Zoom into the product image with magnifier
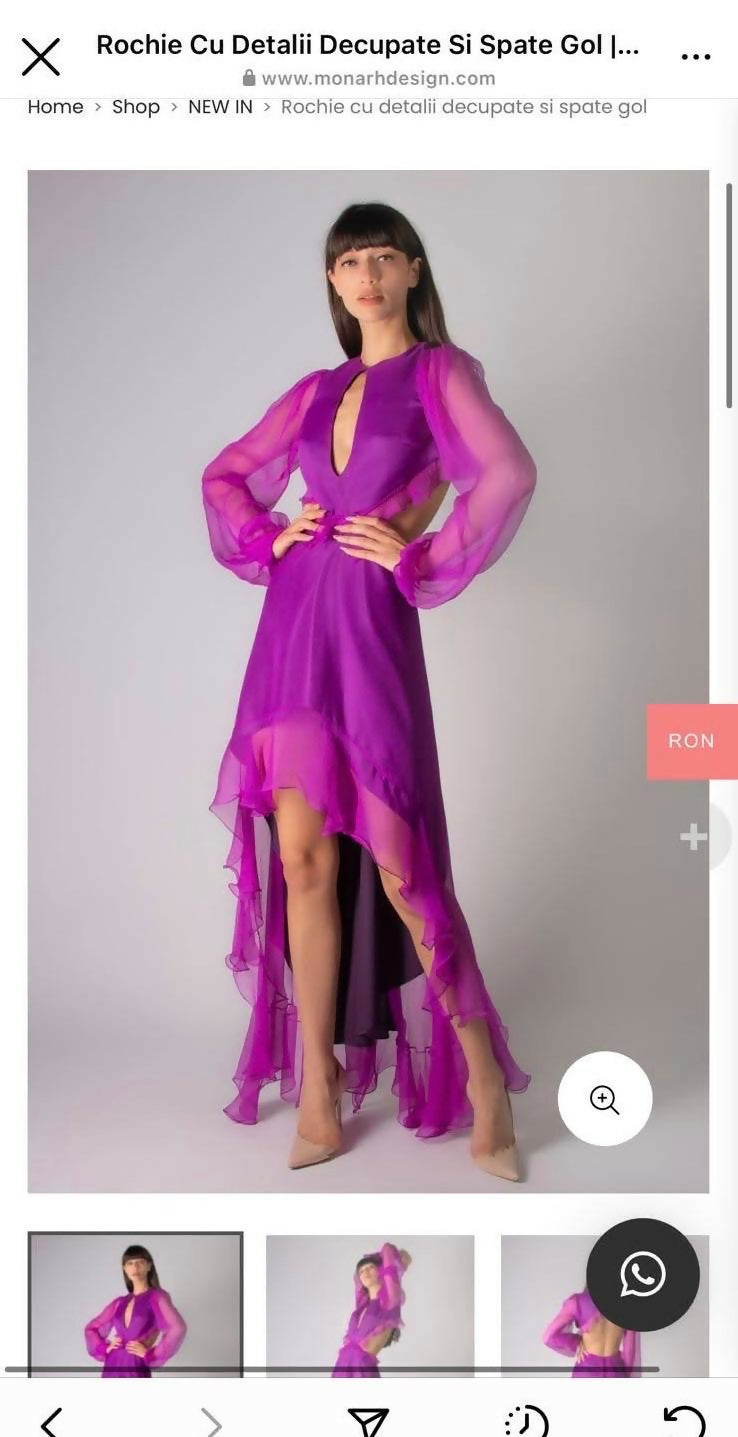738x1437 pixels. point(605,1099)
